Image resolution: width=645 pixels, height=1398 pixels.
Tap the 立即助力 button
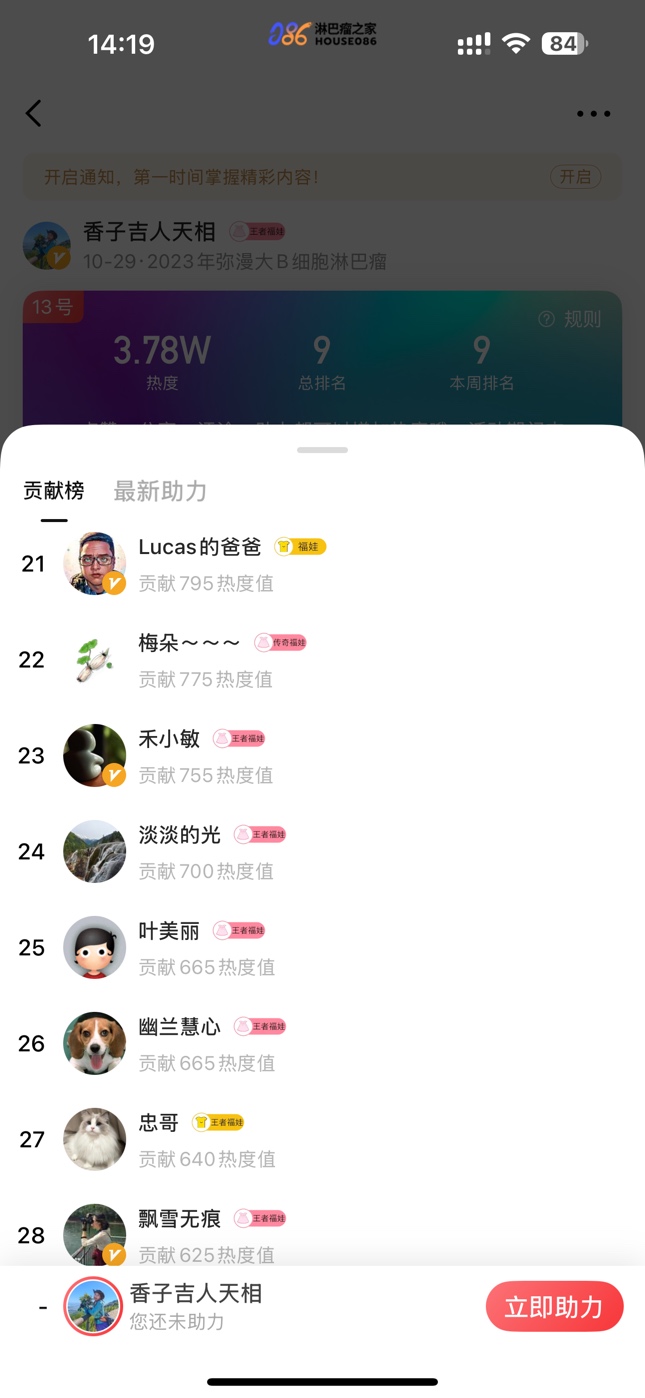(554, 1307)
